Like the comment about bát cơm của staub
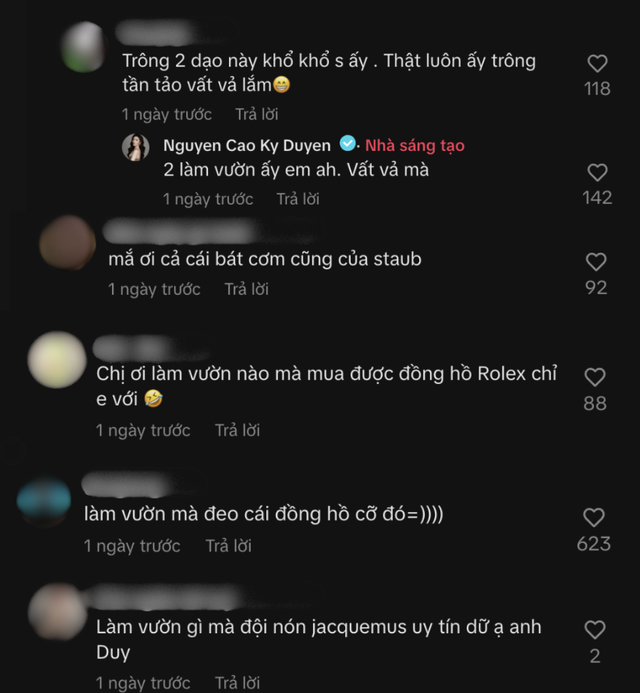The height and width of the screenshot is (693, 640). coord(596,263)
